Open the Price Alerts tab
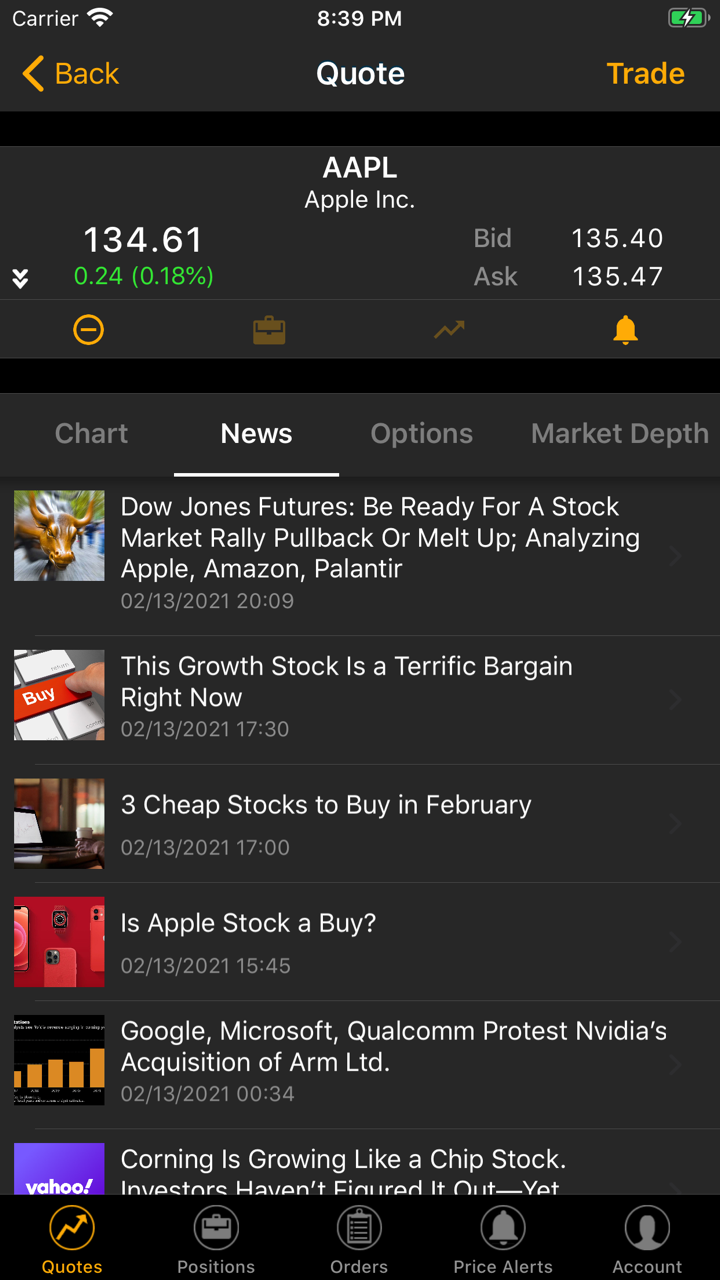The height and width of the screenshot is (1280, 720). point(503,1240)
